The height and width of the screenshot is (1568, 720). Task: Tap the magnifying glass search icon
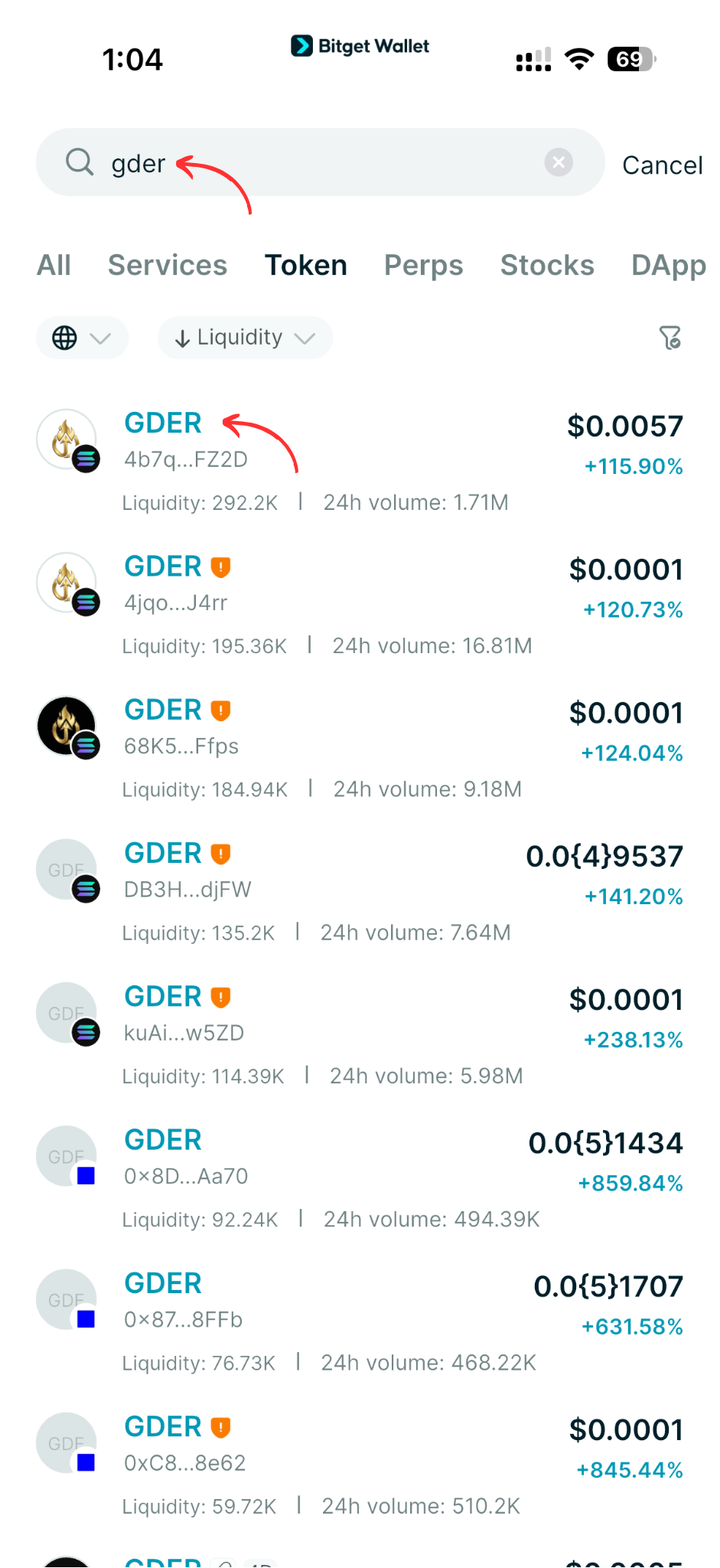pyautogui.click(x=80, y=162)
